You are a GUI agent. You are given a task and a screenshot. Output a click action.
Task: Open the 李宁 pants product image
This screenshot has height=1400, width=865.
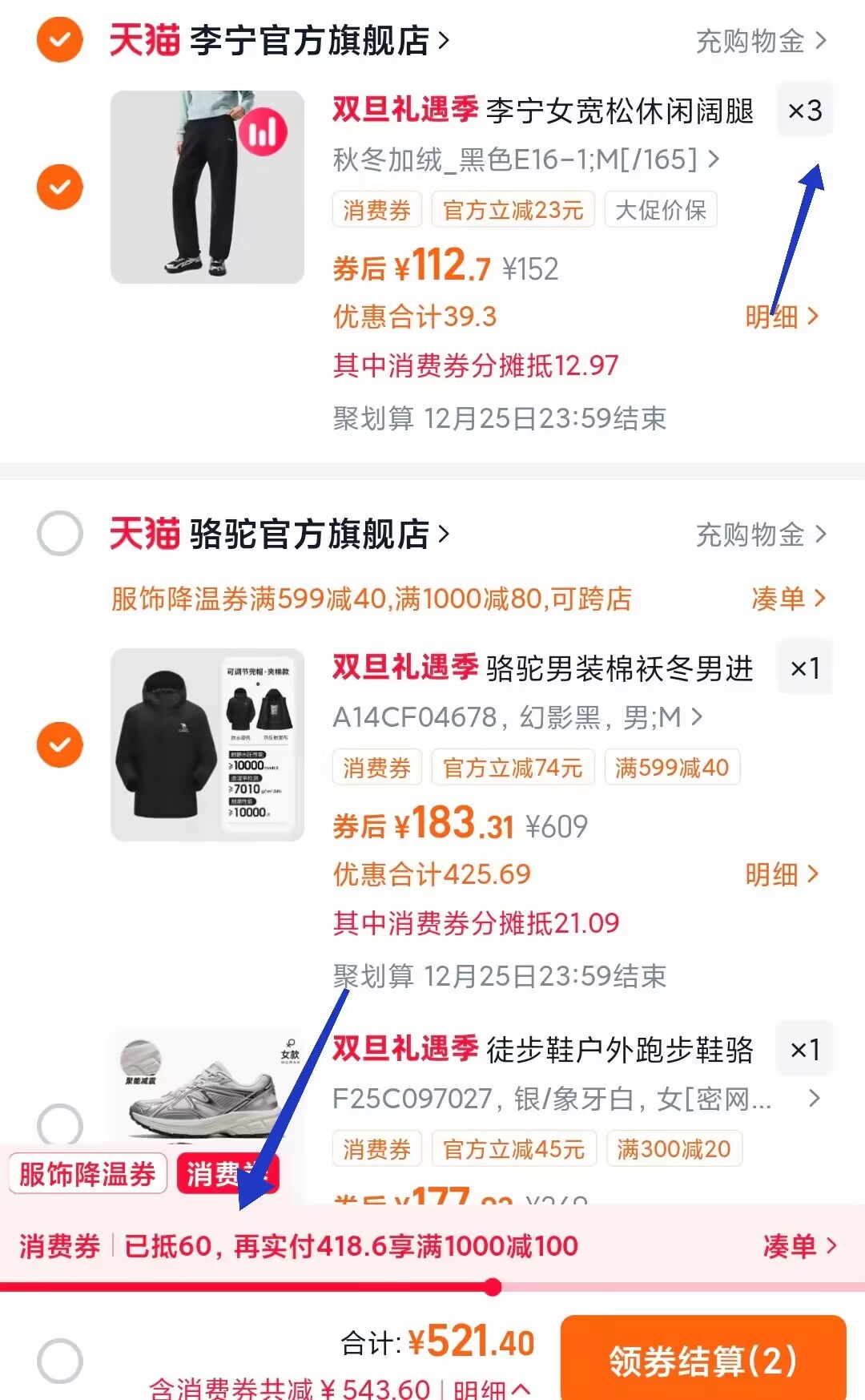(x=207, y=187)
